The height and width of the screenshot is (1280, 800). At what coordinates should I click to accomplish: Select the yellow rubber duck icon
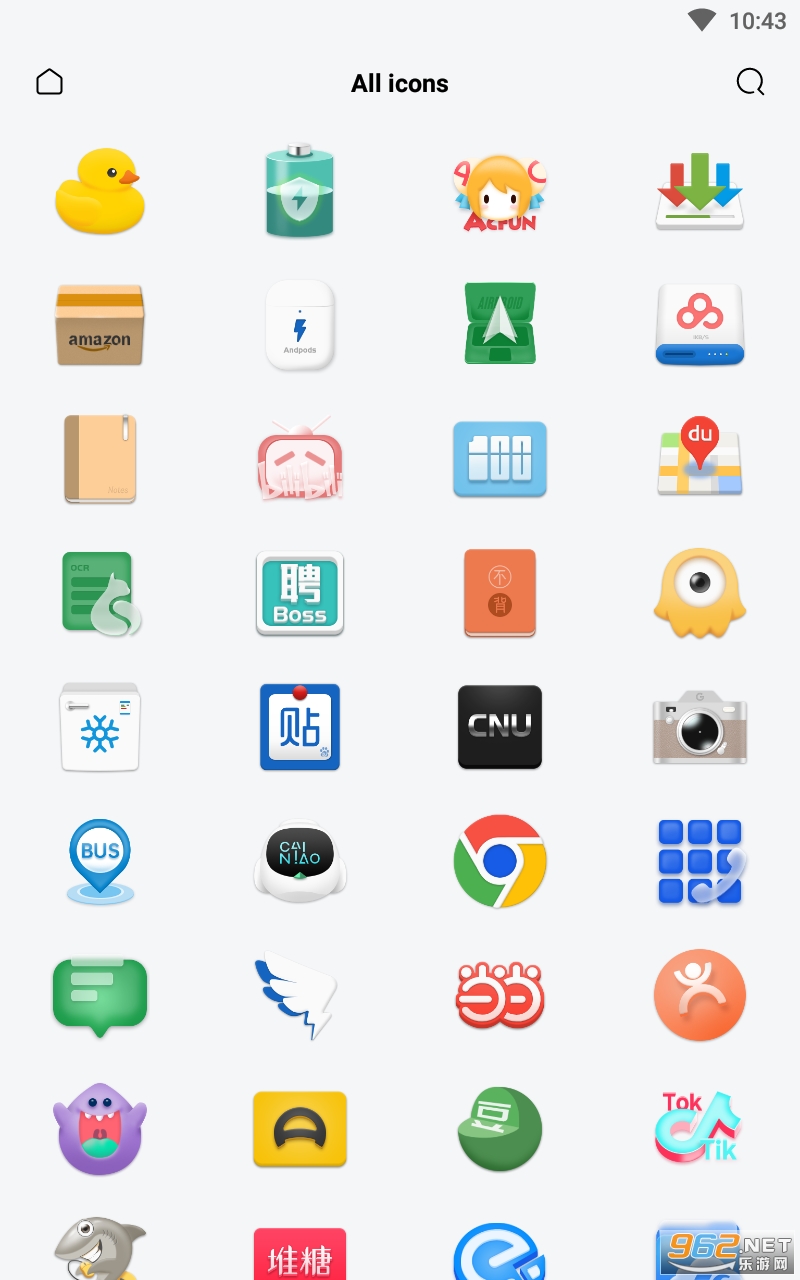tap(100, 191)
